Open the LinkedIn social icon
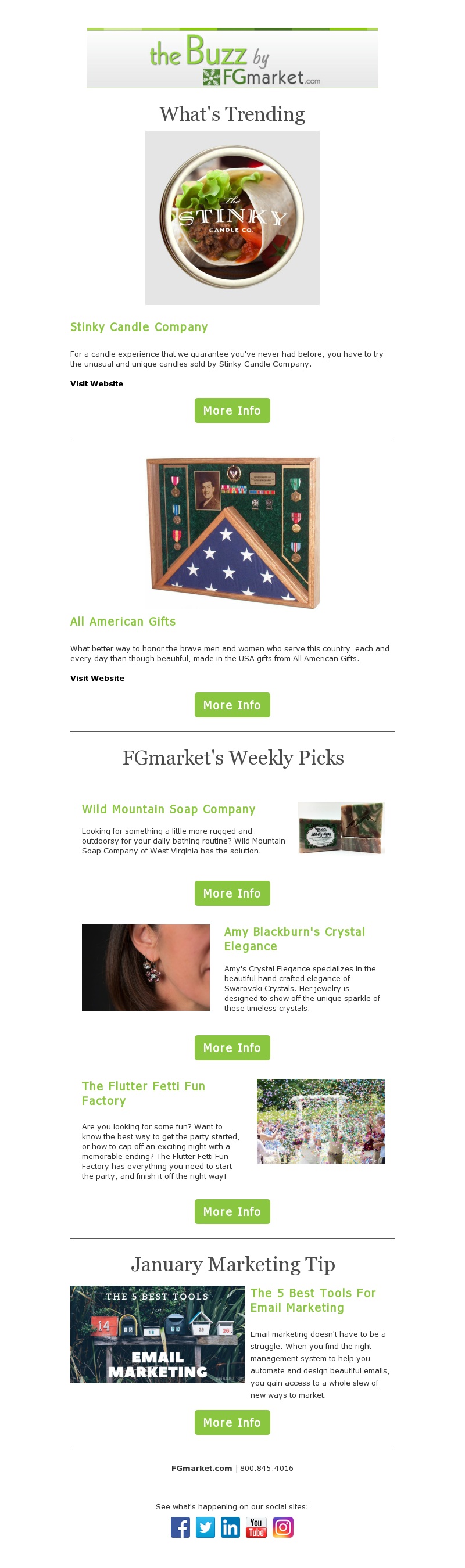The image size is (465, 1568). pos(230,1527)
